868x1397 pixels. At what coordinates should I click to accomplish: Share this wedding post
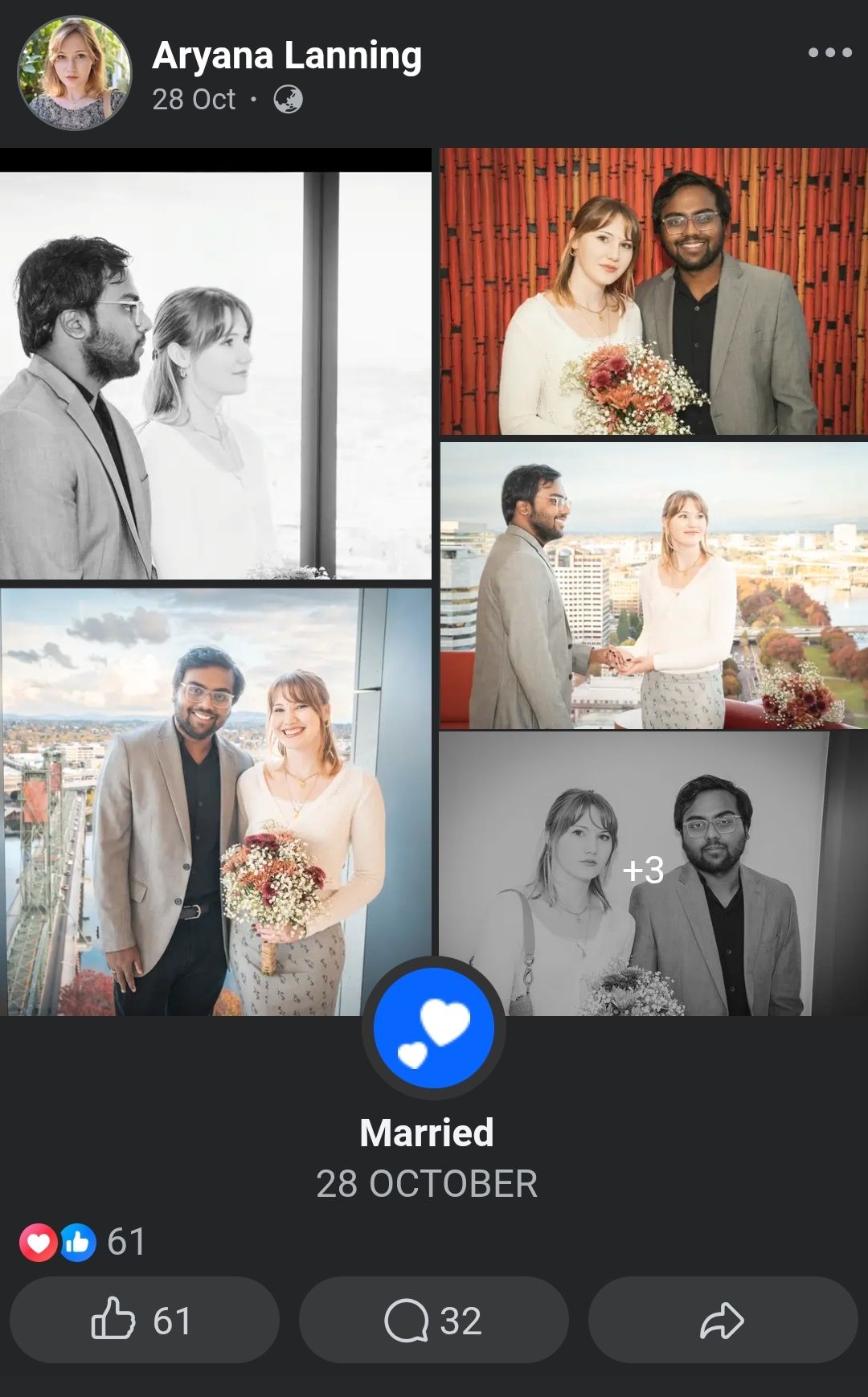tap(723, 1321)
